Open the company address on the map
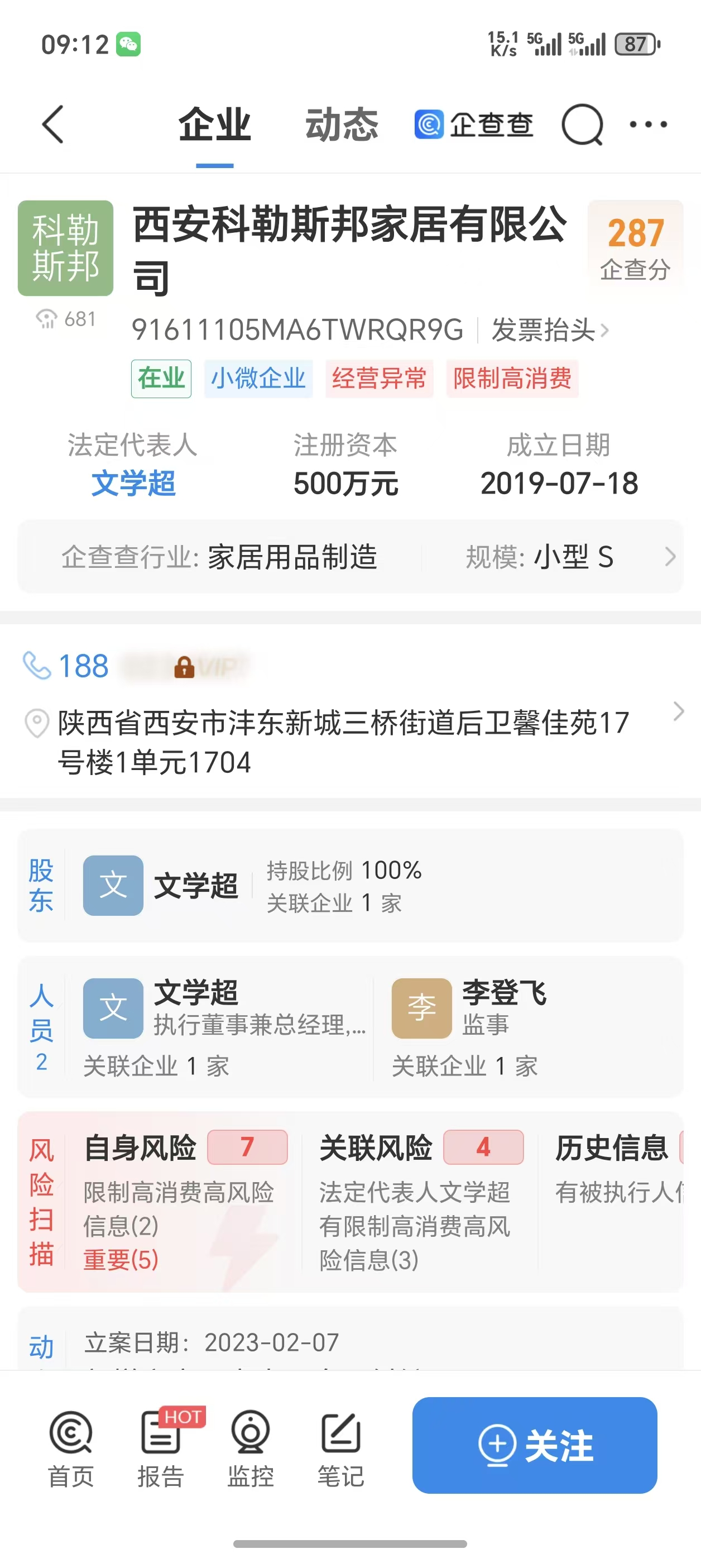The height and width of the screenshot is (1568, 701). click(x=344, y=742)
